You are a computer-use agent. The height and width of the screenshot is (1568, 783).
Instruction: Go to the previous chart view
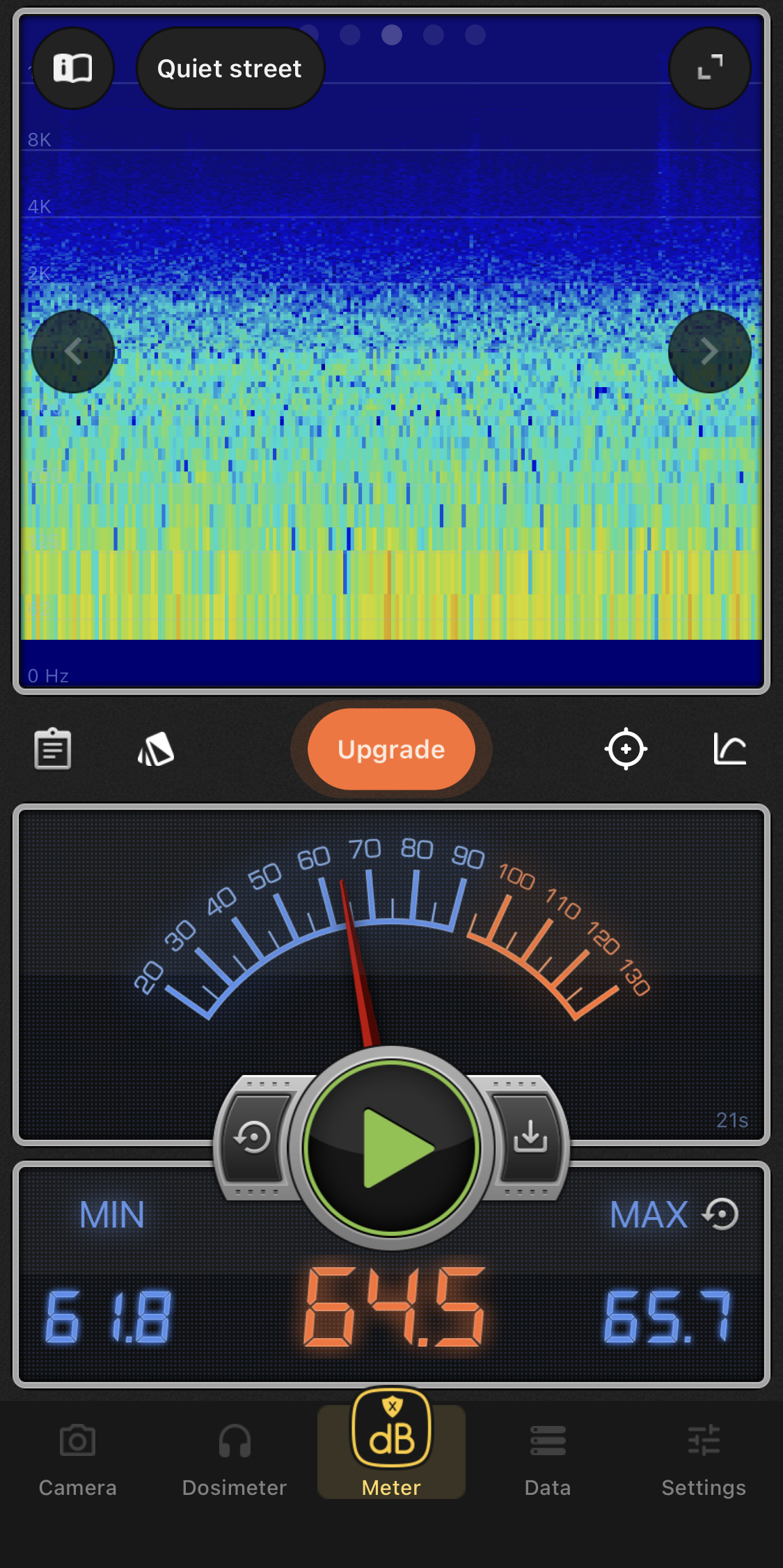click(x=73, y=352)
